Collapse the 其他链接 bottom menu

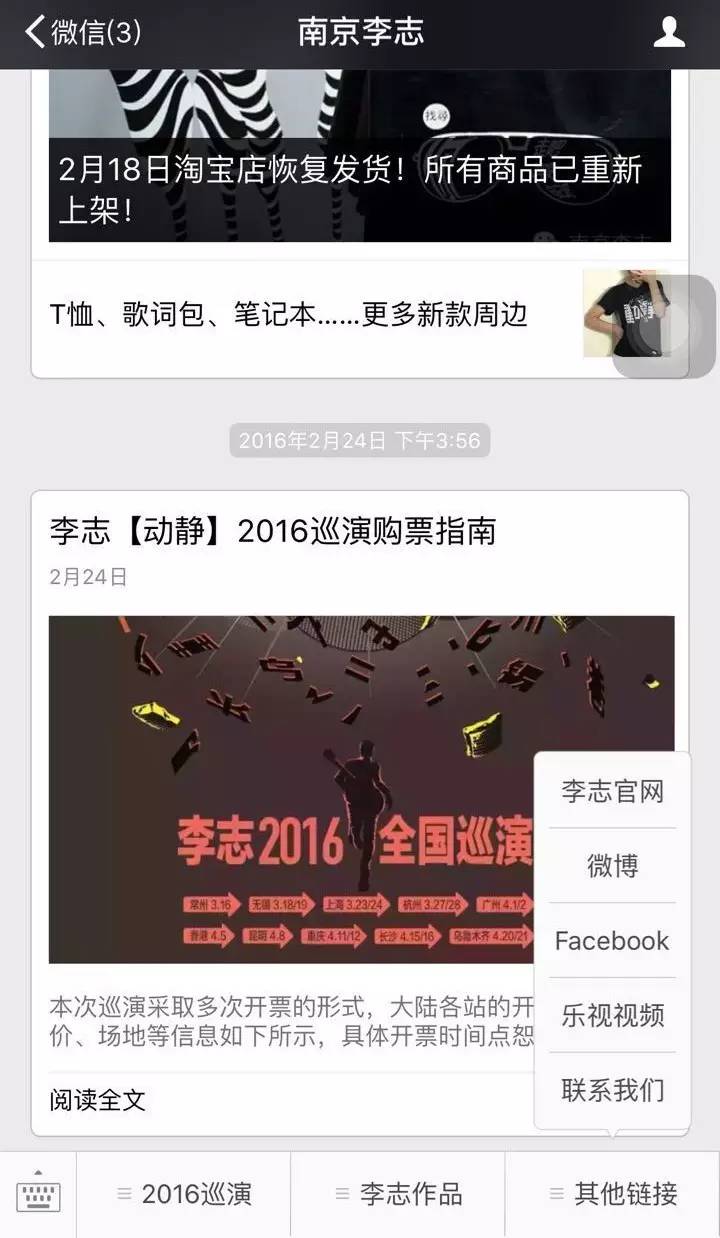(612, 1193)
